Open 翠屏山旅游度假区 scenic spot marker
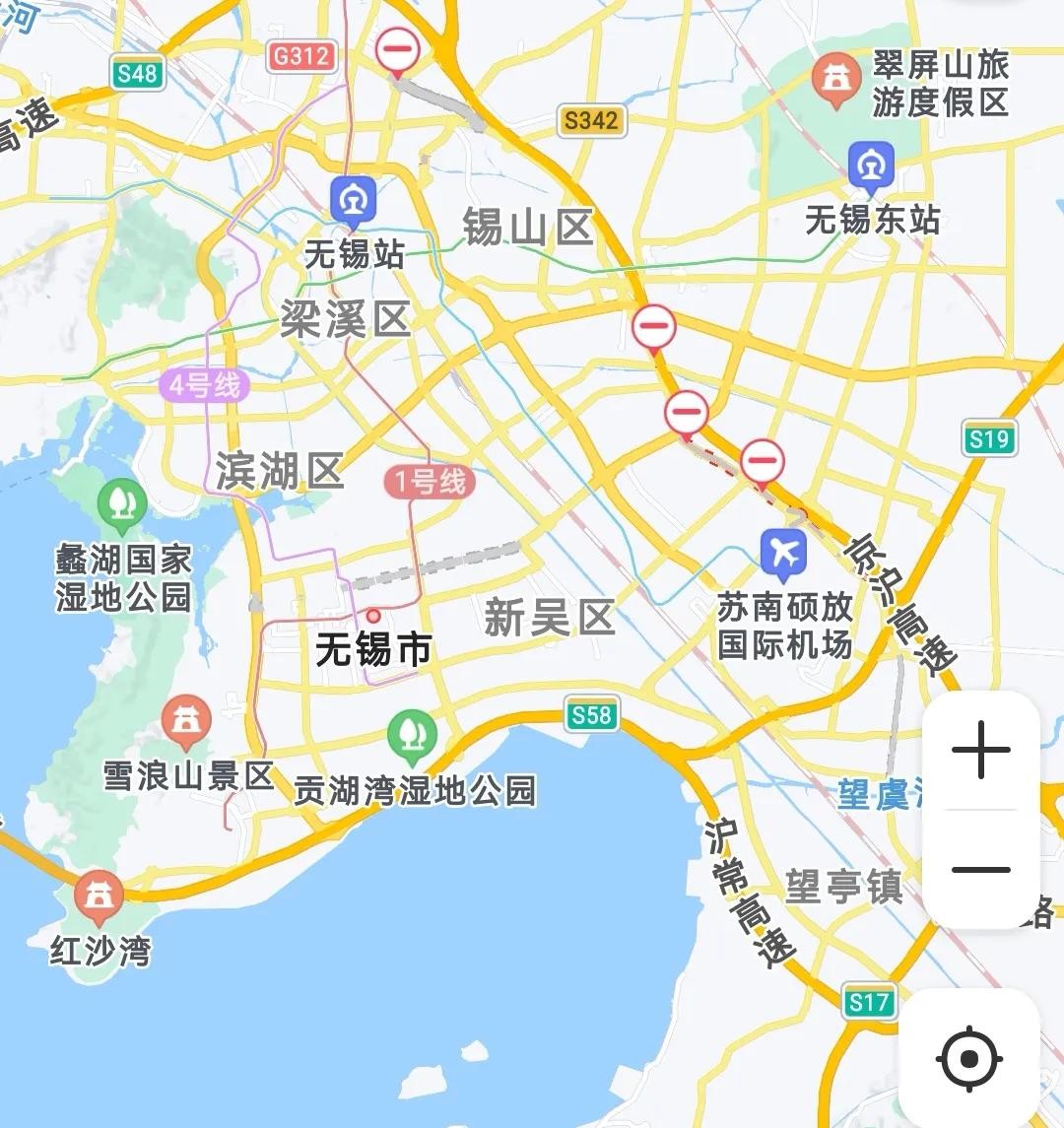Viewport: 1064px width, 1128px height. [x=836, y=79]
